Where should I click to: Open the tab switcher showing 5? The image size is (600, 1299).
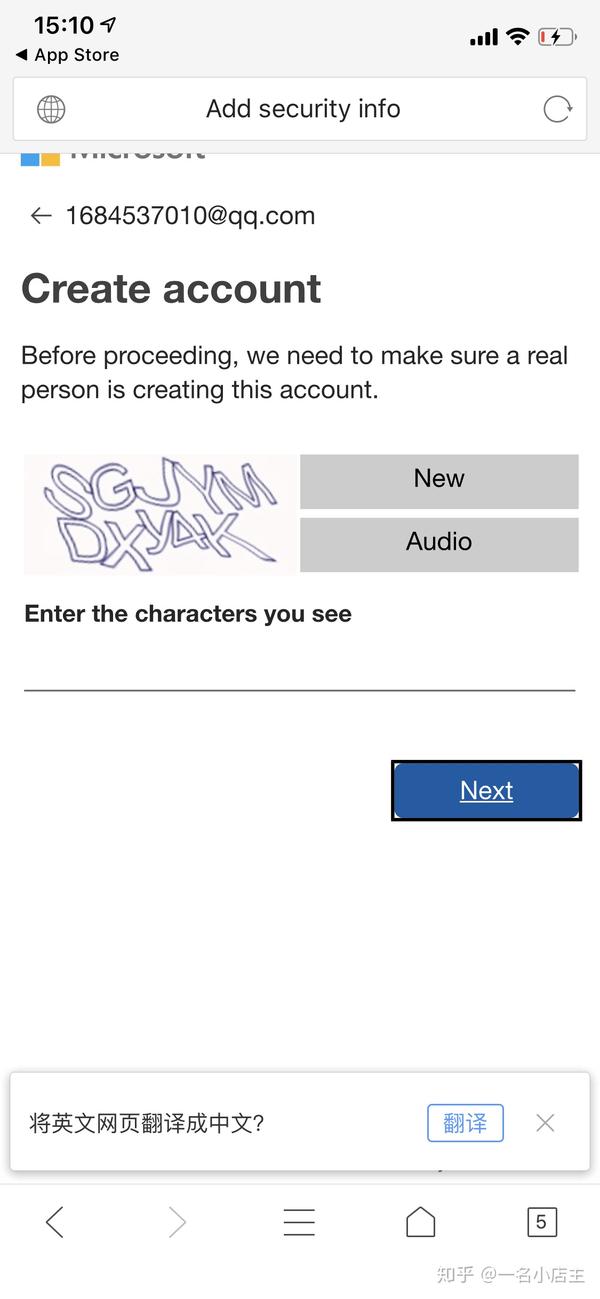[x=541, y=1221]
